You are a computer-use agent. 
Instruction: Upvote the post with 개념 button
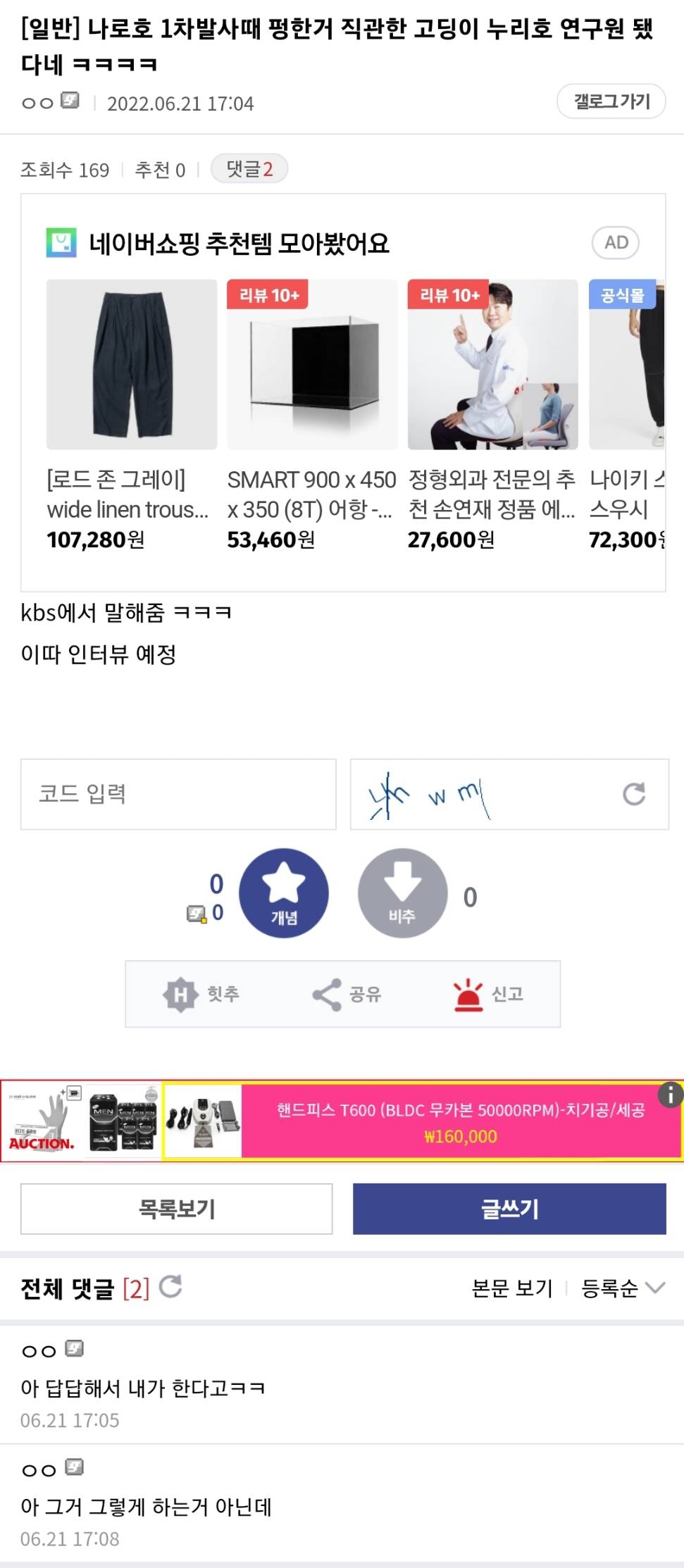tap(284, 892)
